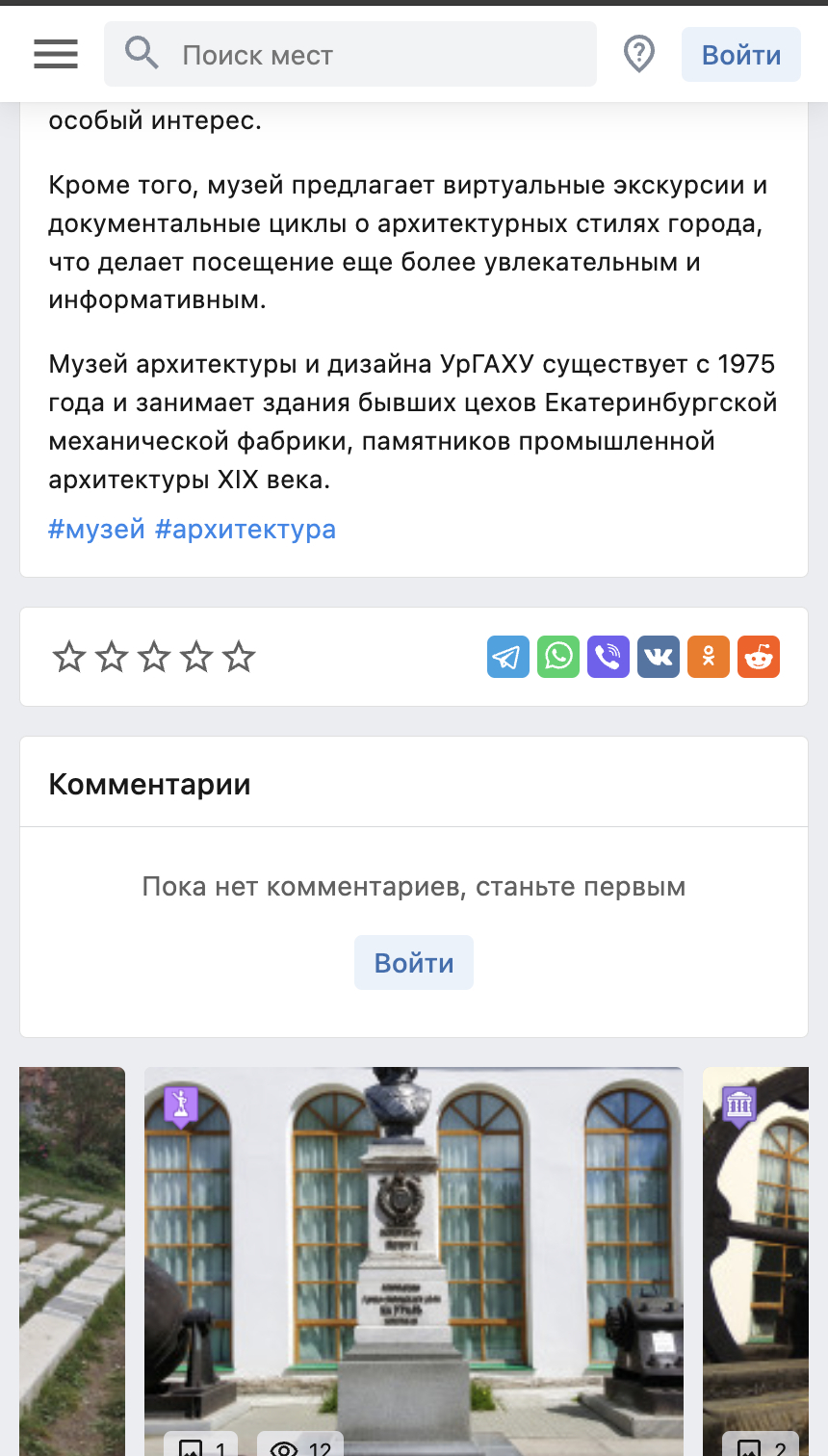Open the hamburger menu
This screenshot has width=828, height=1456.
pyautogui.click(x=56, y=54)
